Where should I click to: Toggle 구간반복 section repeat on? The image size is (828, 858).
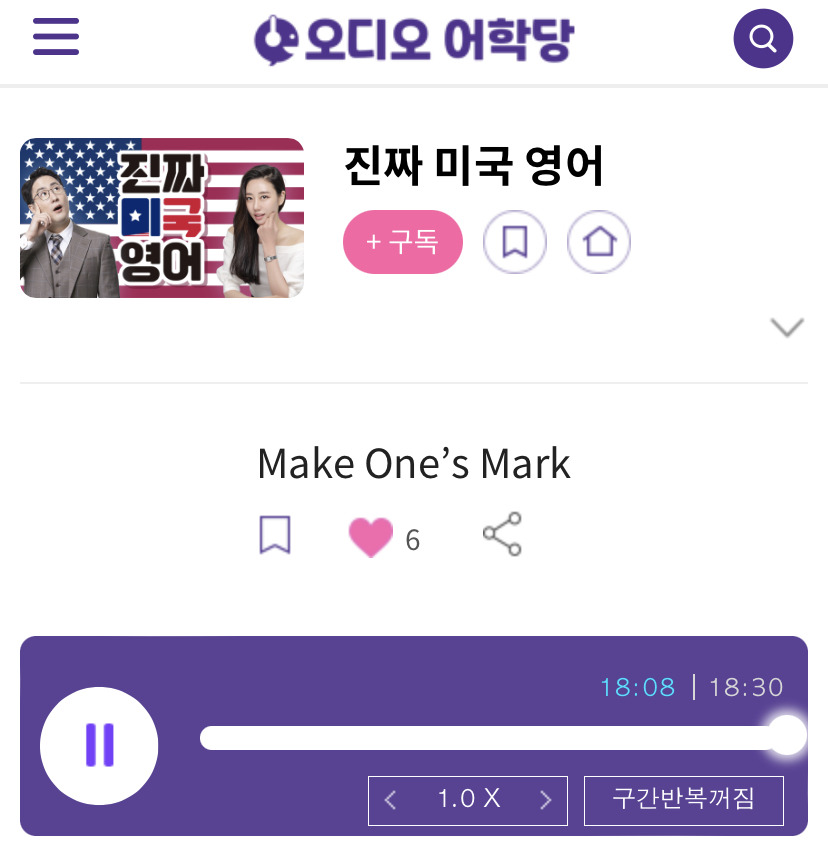(685, 800)
